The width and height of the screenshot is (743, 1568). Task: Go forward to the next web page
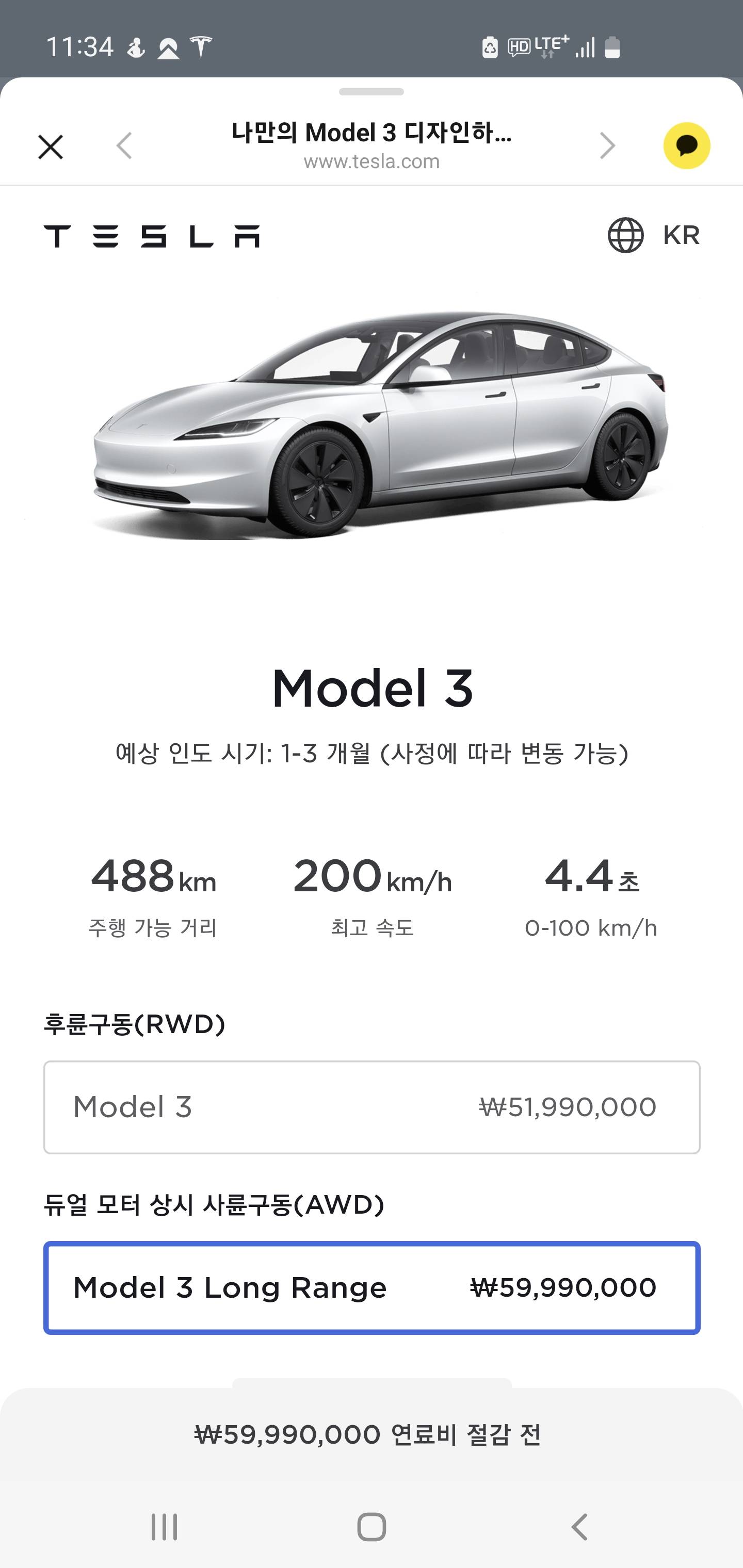[x=607, y=146]
